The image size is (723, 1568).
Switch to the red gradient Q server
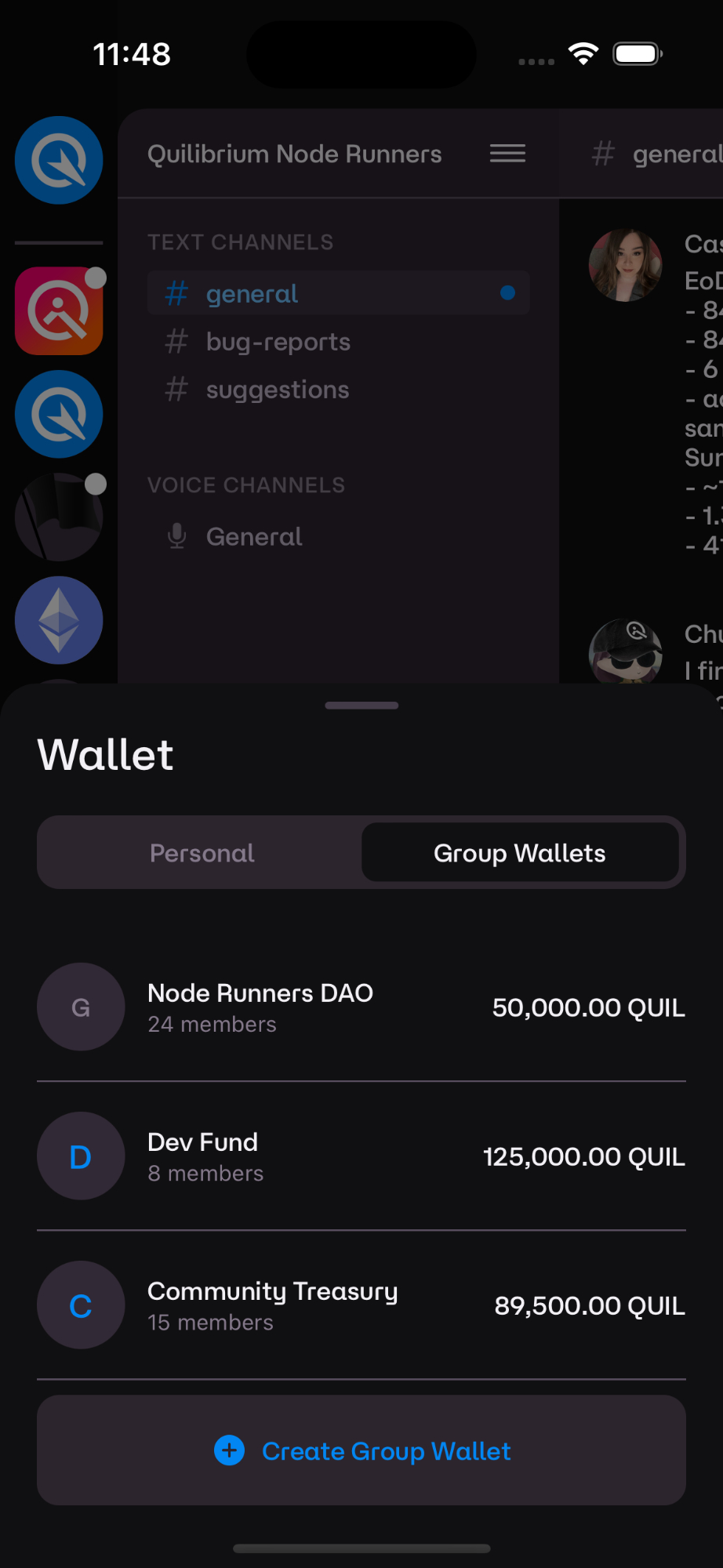click(59, 311)
